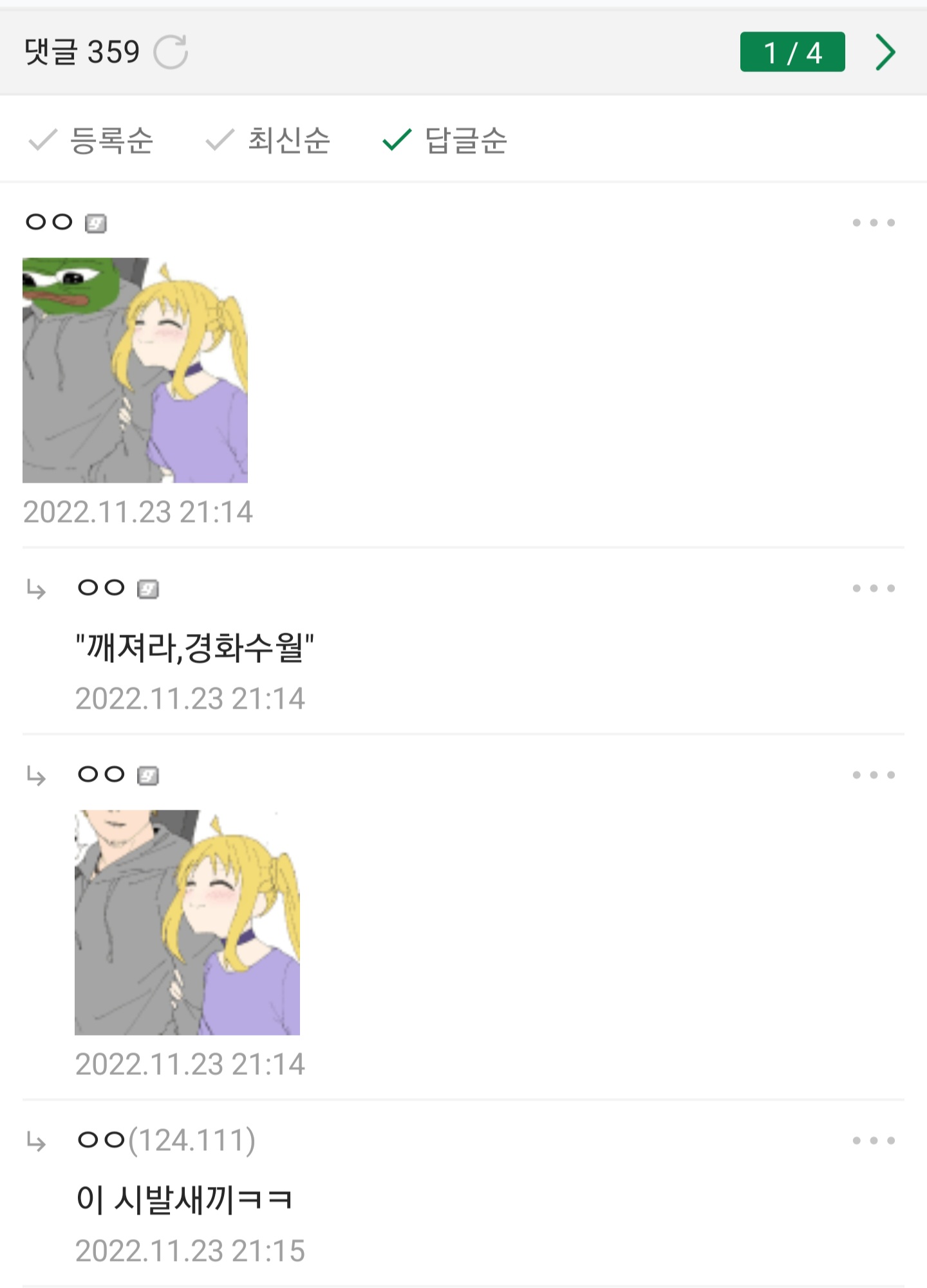Select the 답글순 sort option
The image size is (927, 1288).
pos(445,140)
